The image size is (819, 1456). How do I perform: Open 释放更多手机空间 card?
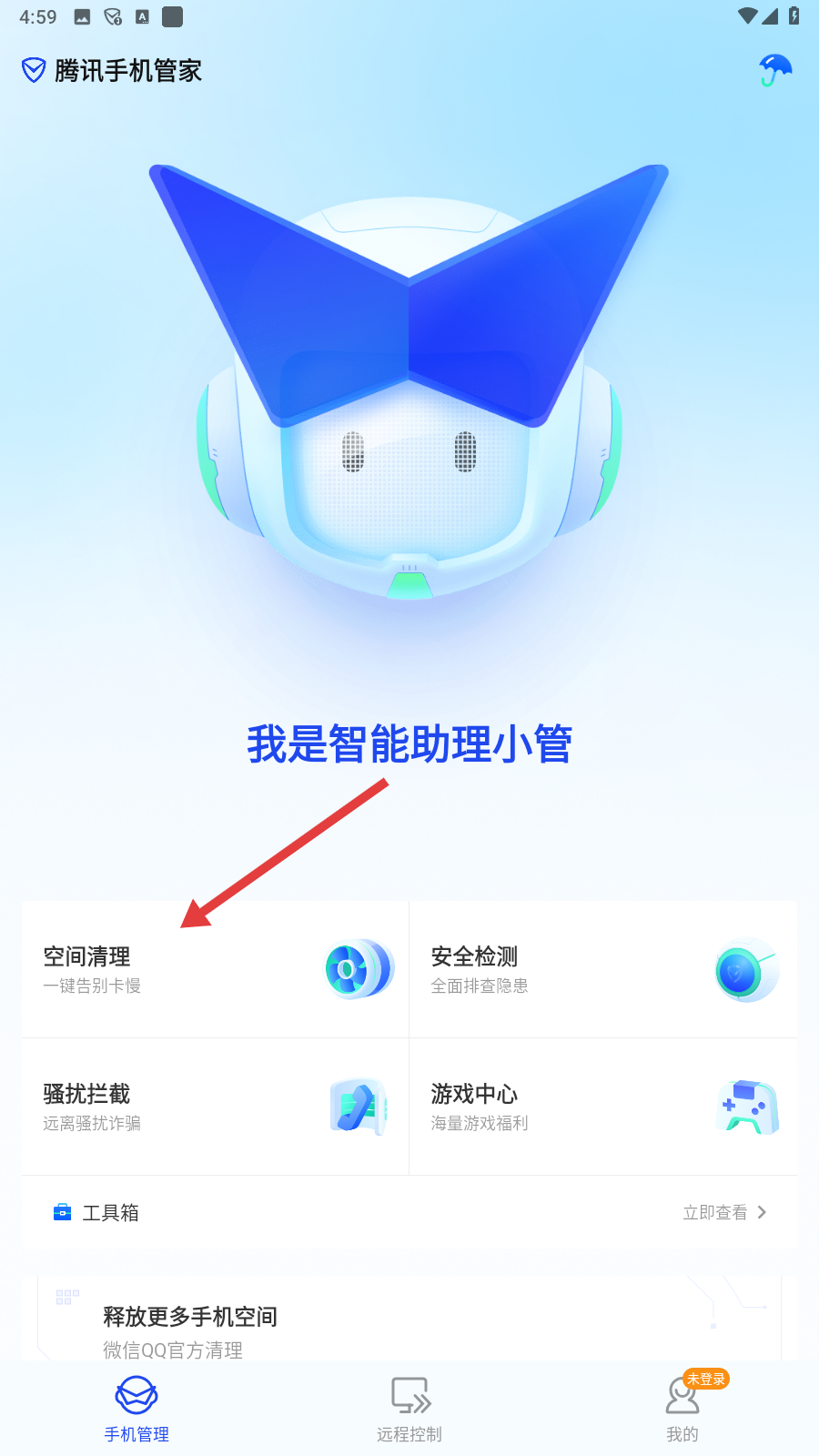[409, 1319]
